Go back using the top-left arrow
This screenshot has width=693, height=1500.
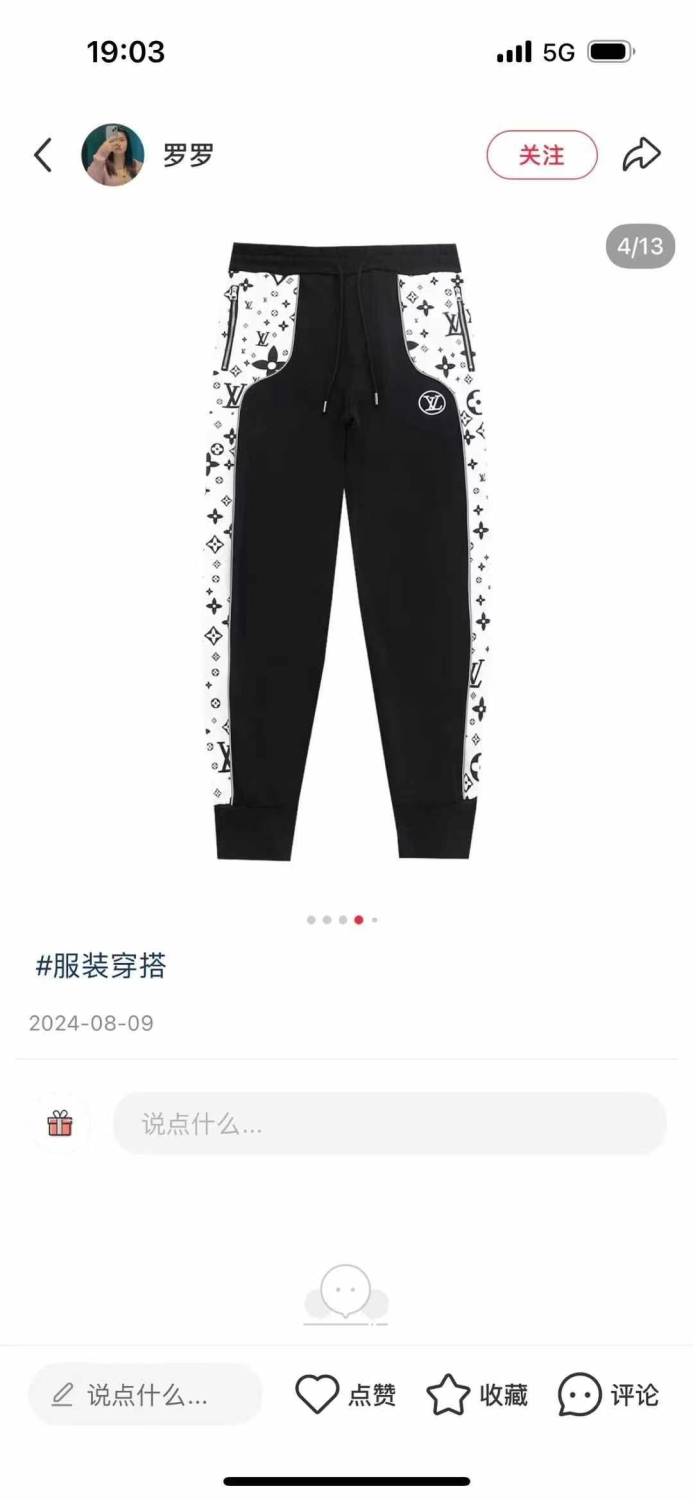click(x=42, y=155)
